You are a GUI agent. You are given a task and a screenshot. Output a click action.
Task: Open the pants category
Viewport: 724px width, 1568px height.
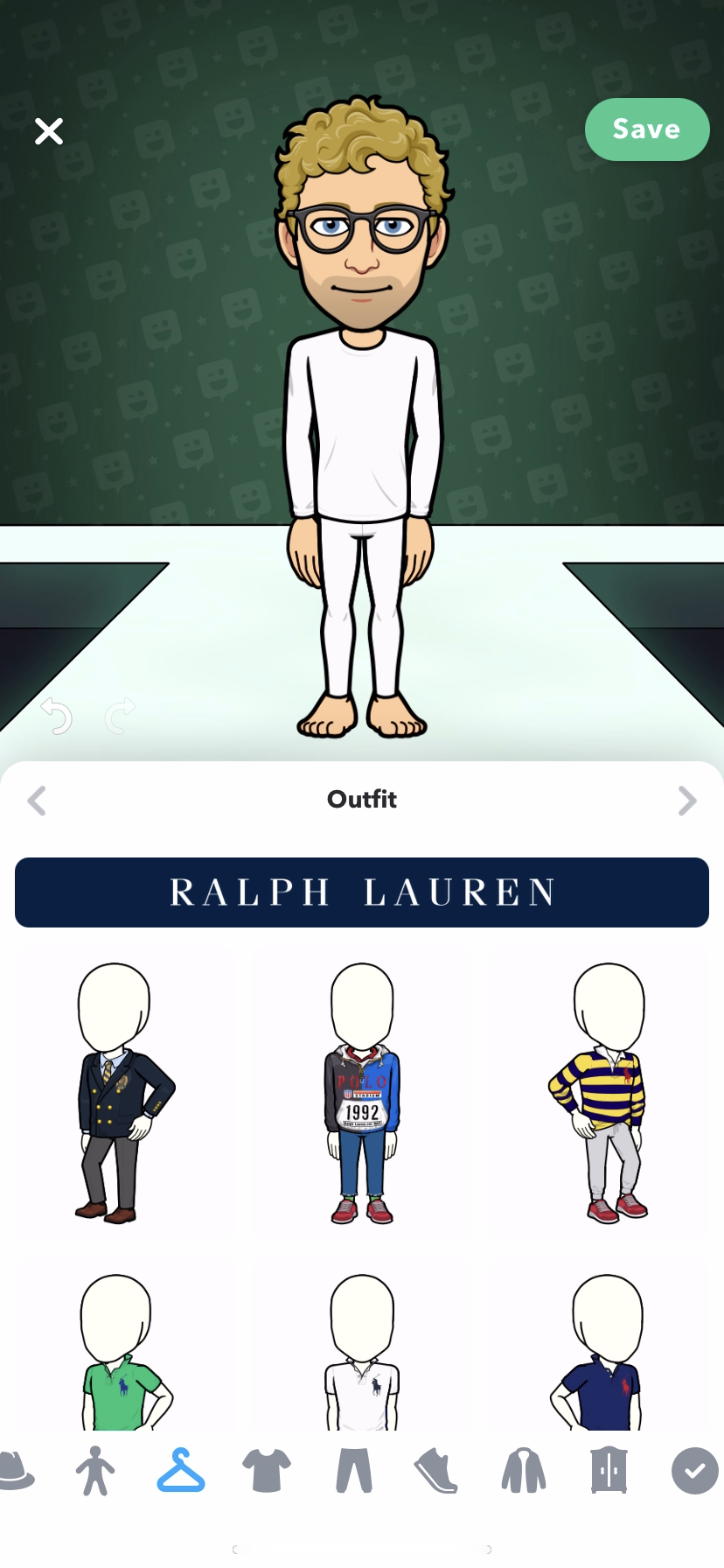[353, 1471]
